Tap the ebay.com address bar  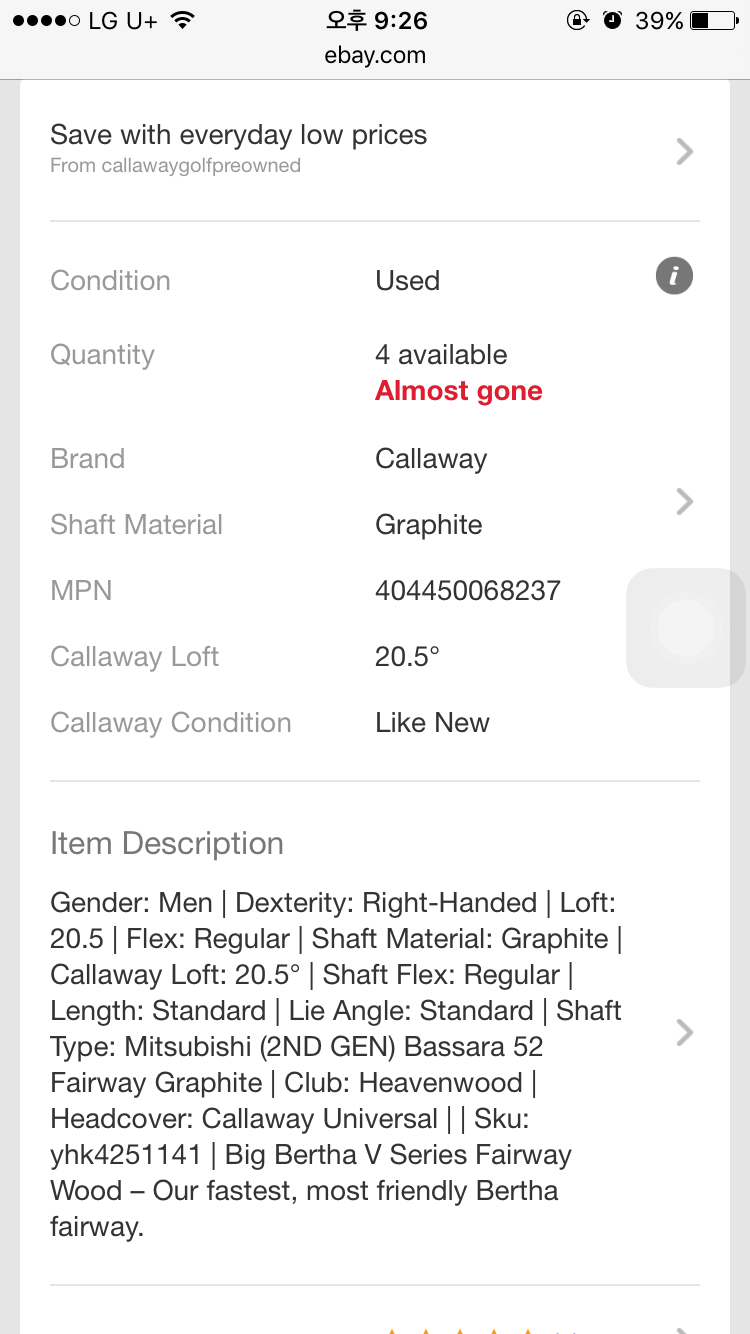(x=375, y=56)
